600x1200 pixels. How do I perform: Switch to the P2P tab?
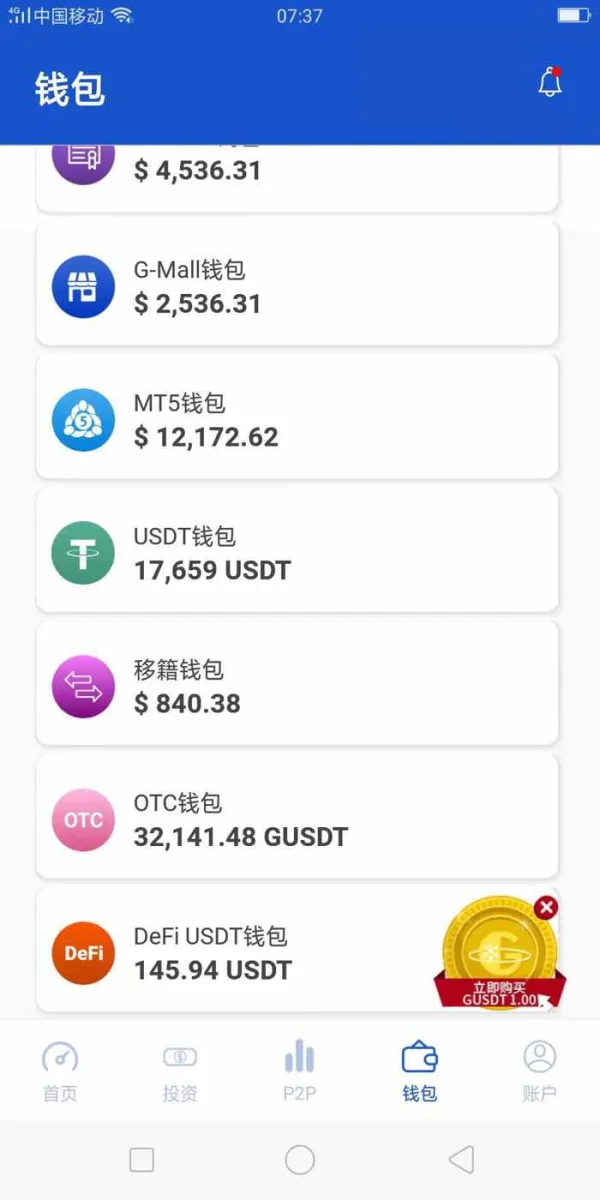(x=299, y=1070)
